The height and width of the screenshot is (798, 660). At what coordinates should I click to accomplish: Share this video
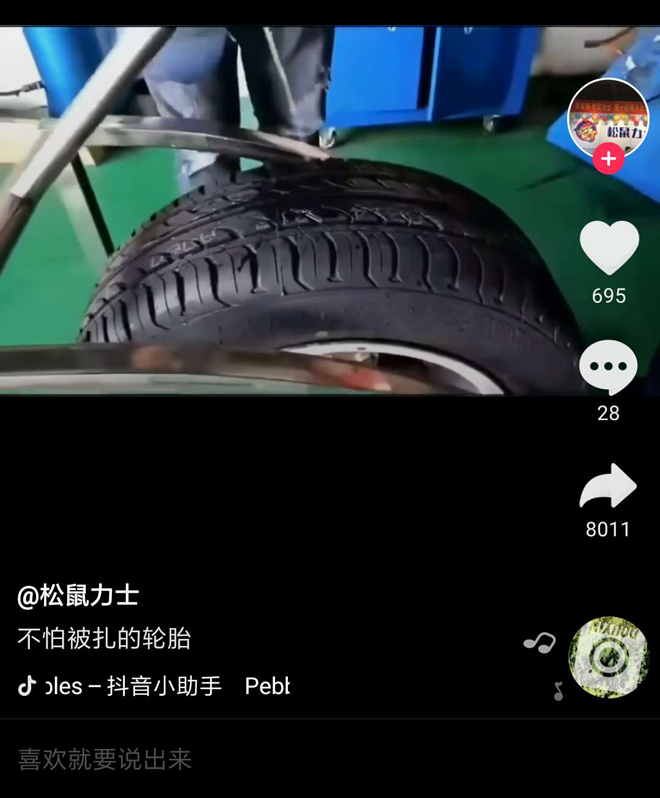[x=608, y=487]
